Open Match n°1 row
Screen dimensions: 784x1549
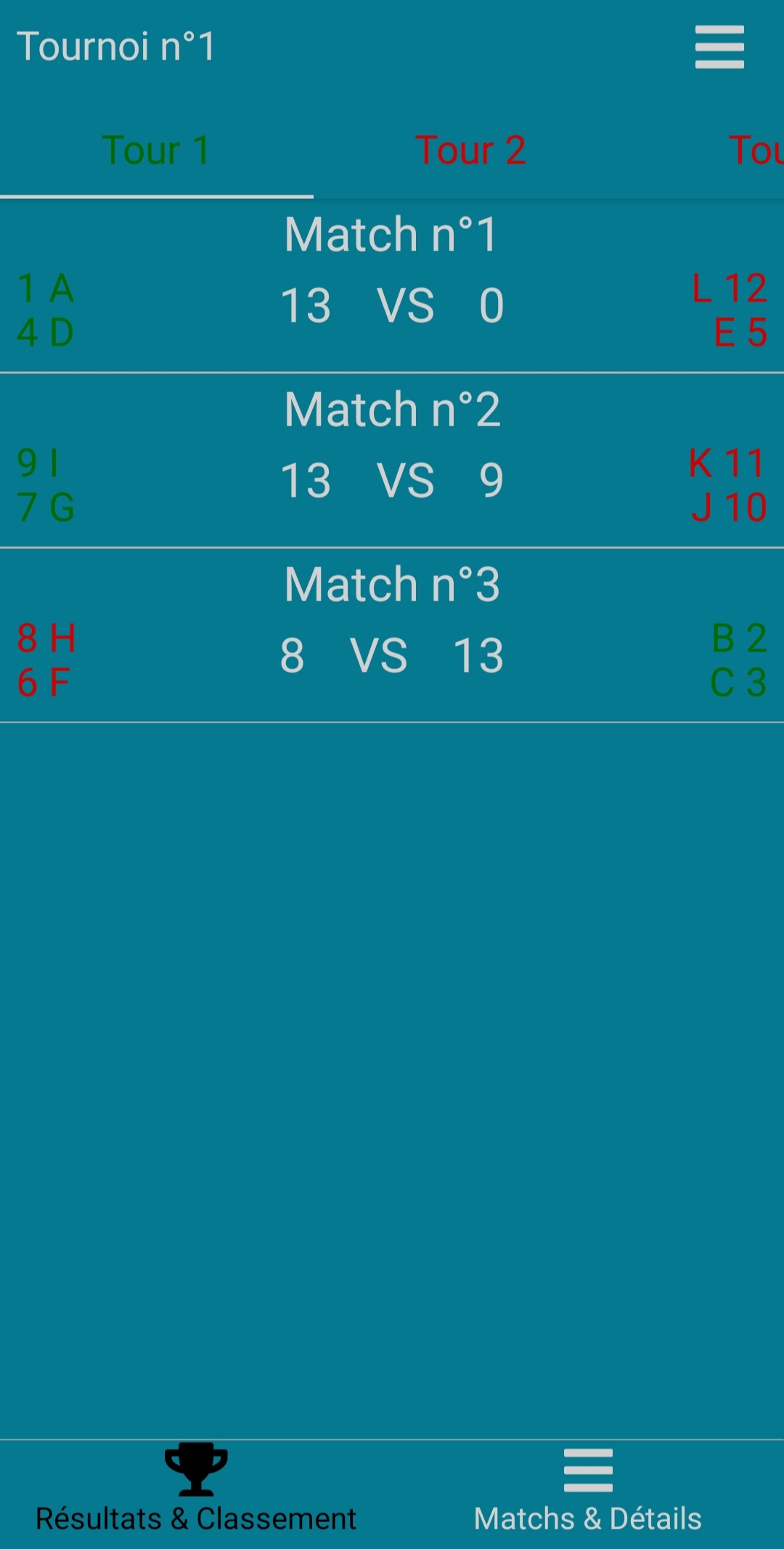tap(392, 287)
